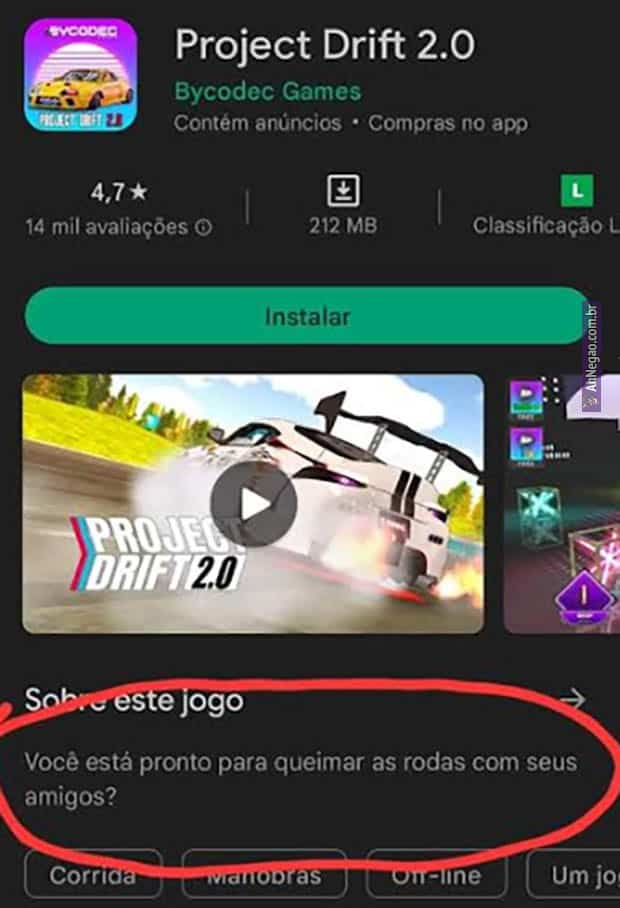
Task: Select the Manobras category chip
Action: coord(264,877)
